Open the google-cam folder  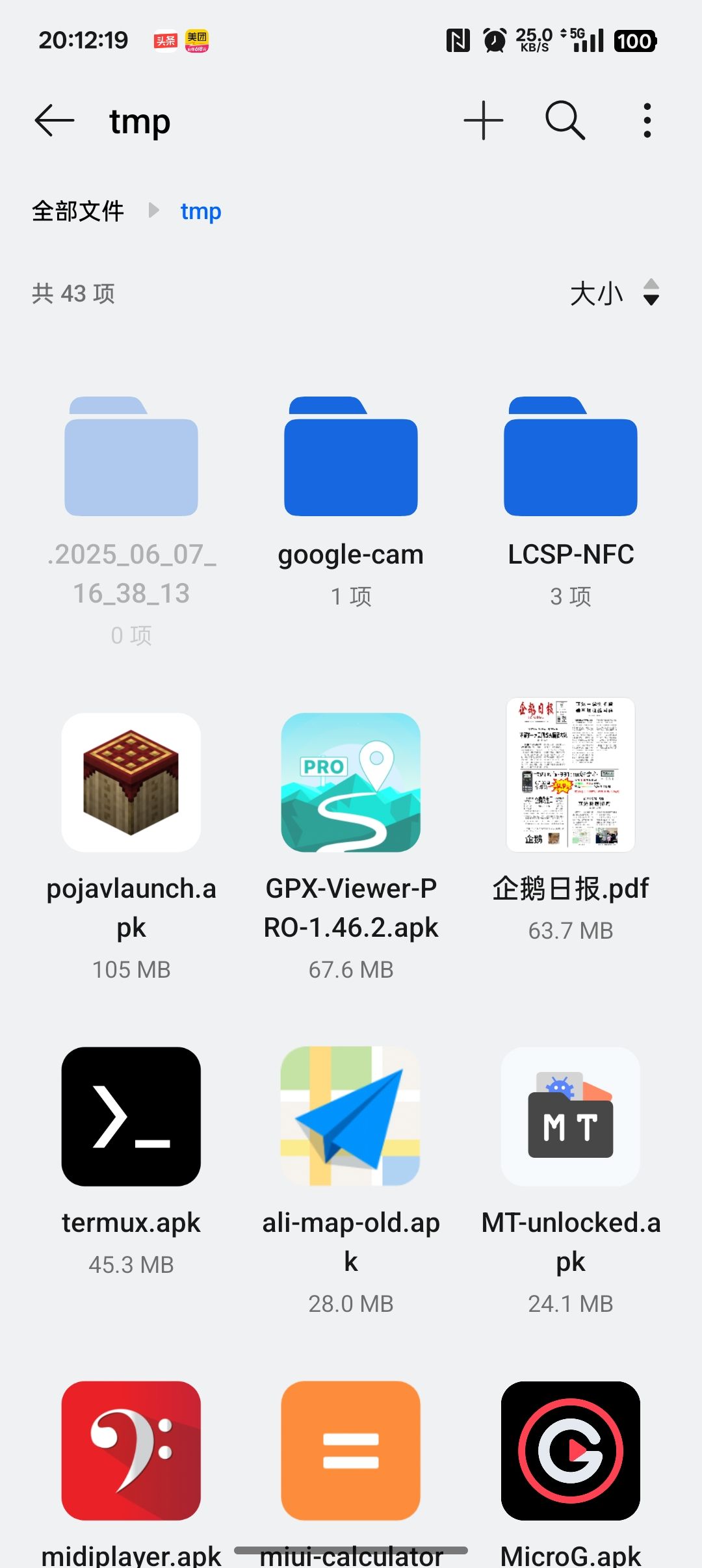(351, 457)
